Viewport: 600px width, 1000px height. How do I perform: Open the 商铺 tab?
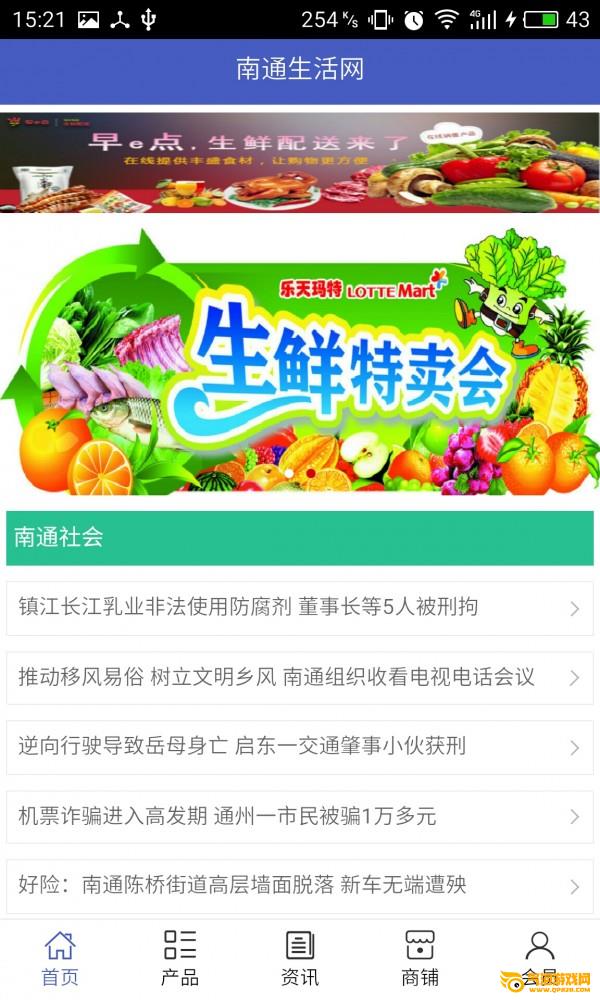420,959
